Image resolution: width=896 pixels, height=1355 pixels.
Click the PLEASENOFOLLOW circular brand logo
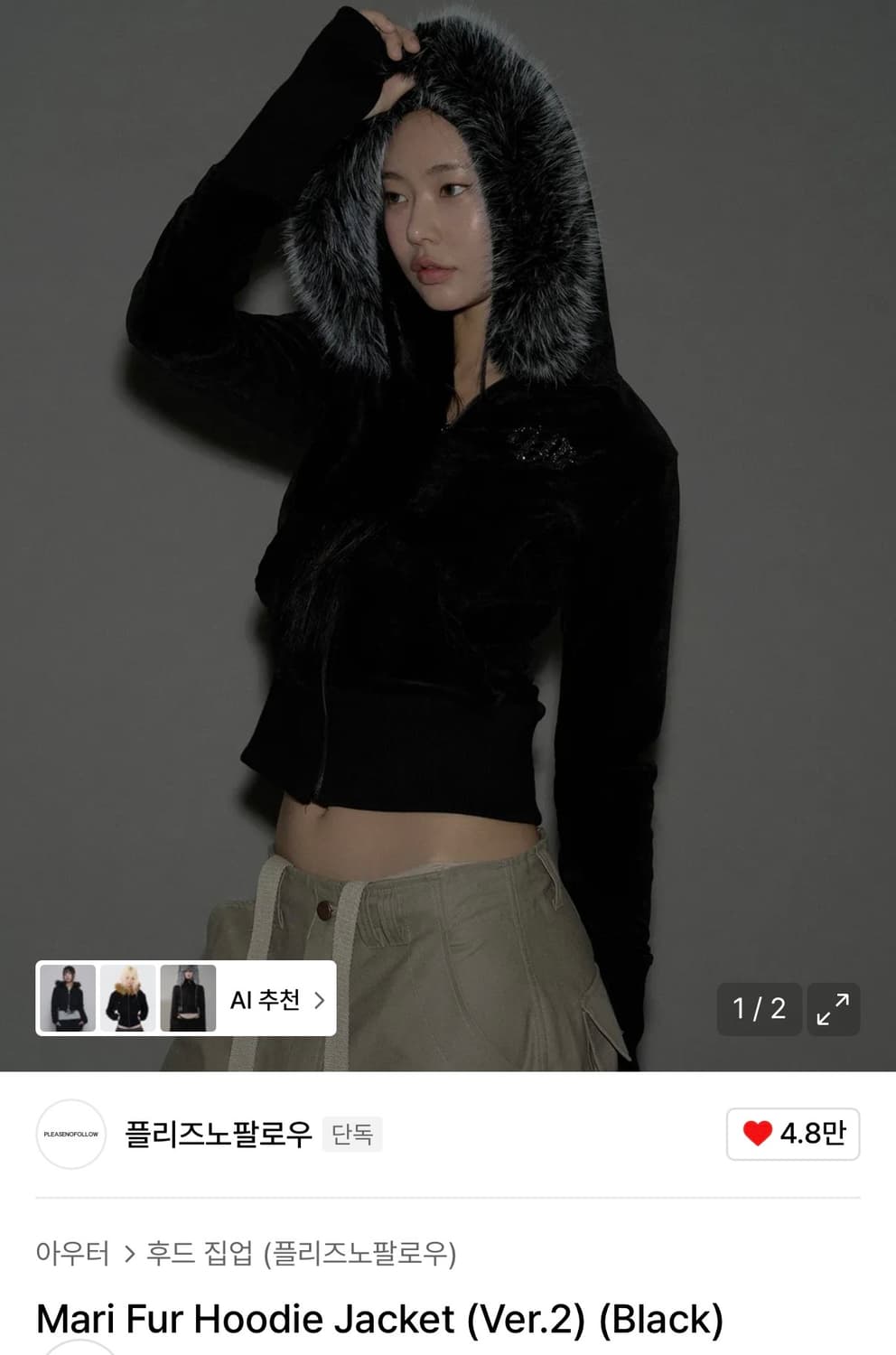pyautogui.click(x=70, y=1135)
